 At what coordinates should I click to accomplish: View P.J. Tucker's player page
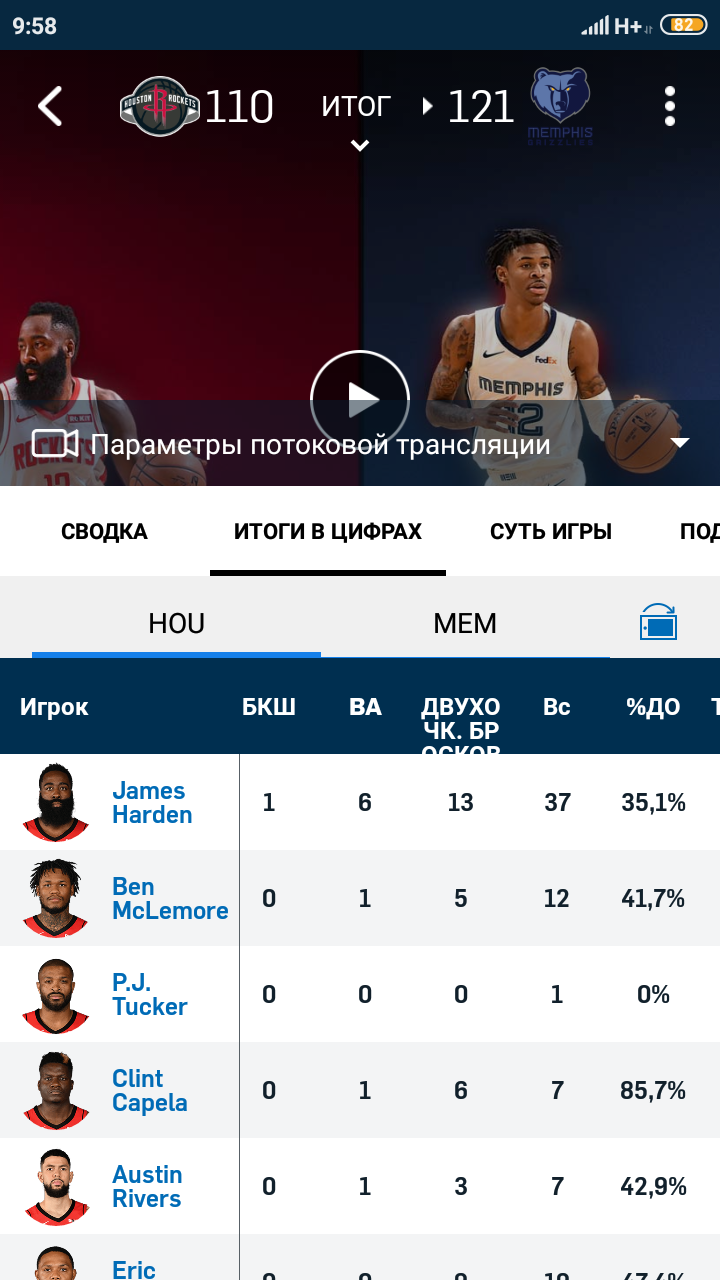click(150, 995)
